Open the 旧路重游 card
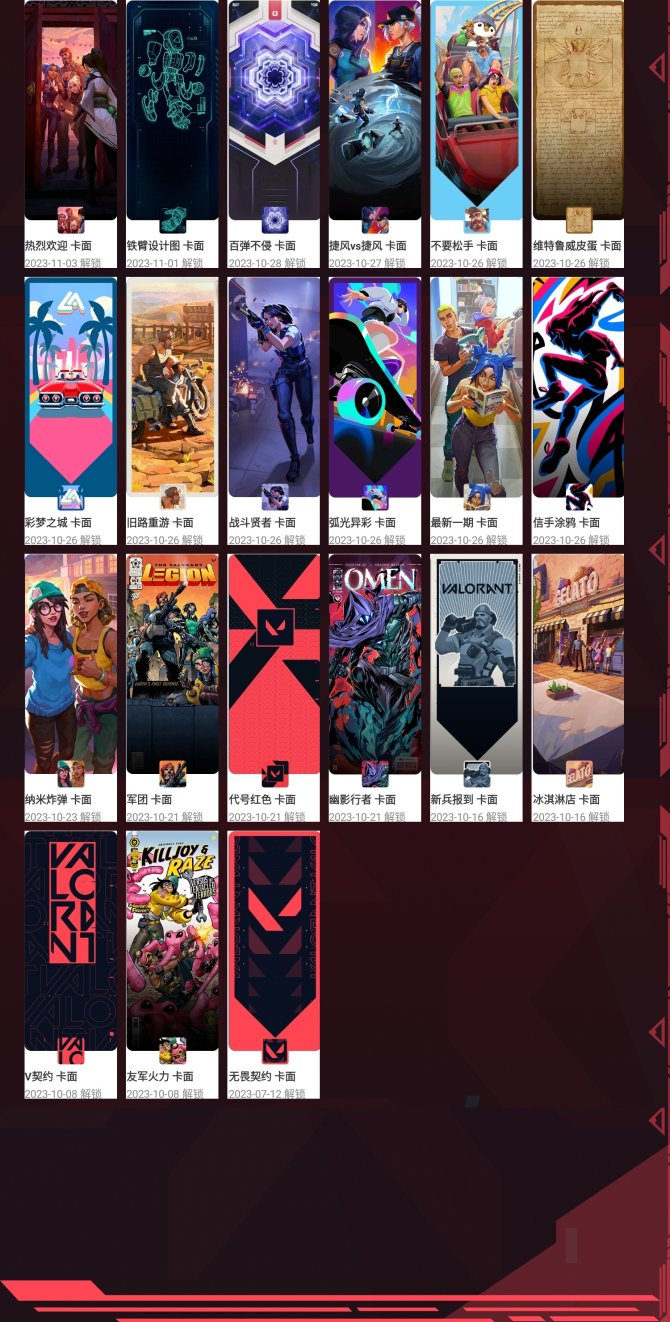Viewport: 670px width, 1322px height. click(x=172, y=387)
